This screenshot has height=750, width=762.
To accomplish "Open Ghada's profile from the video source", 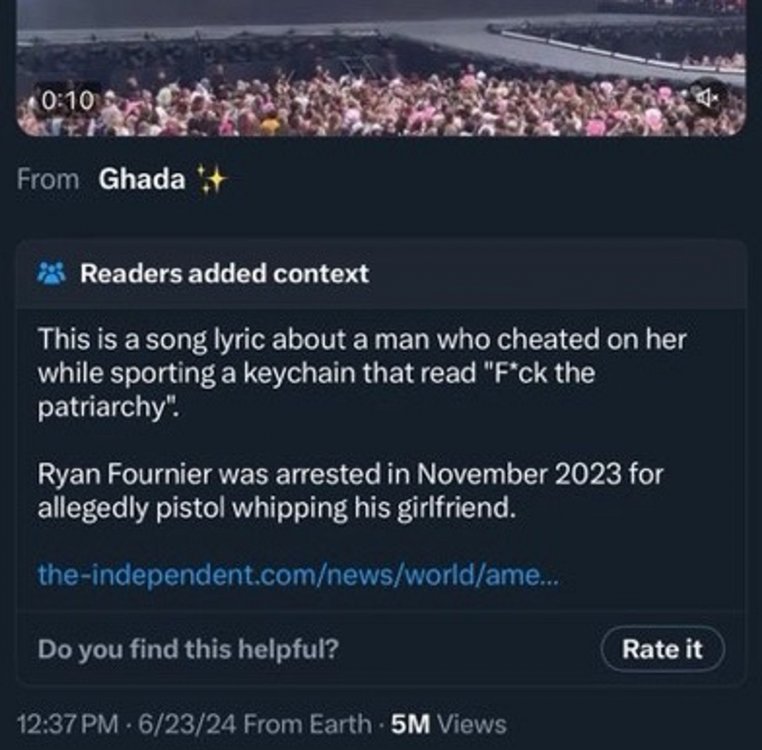I will coord(143,180).
